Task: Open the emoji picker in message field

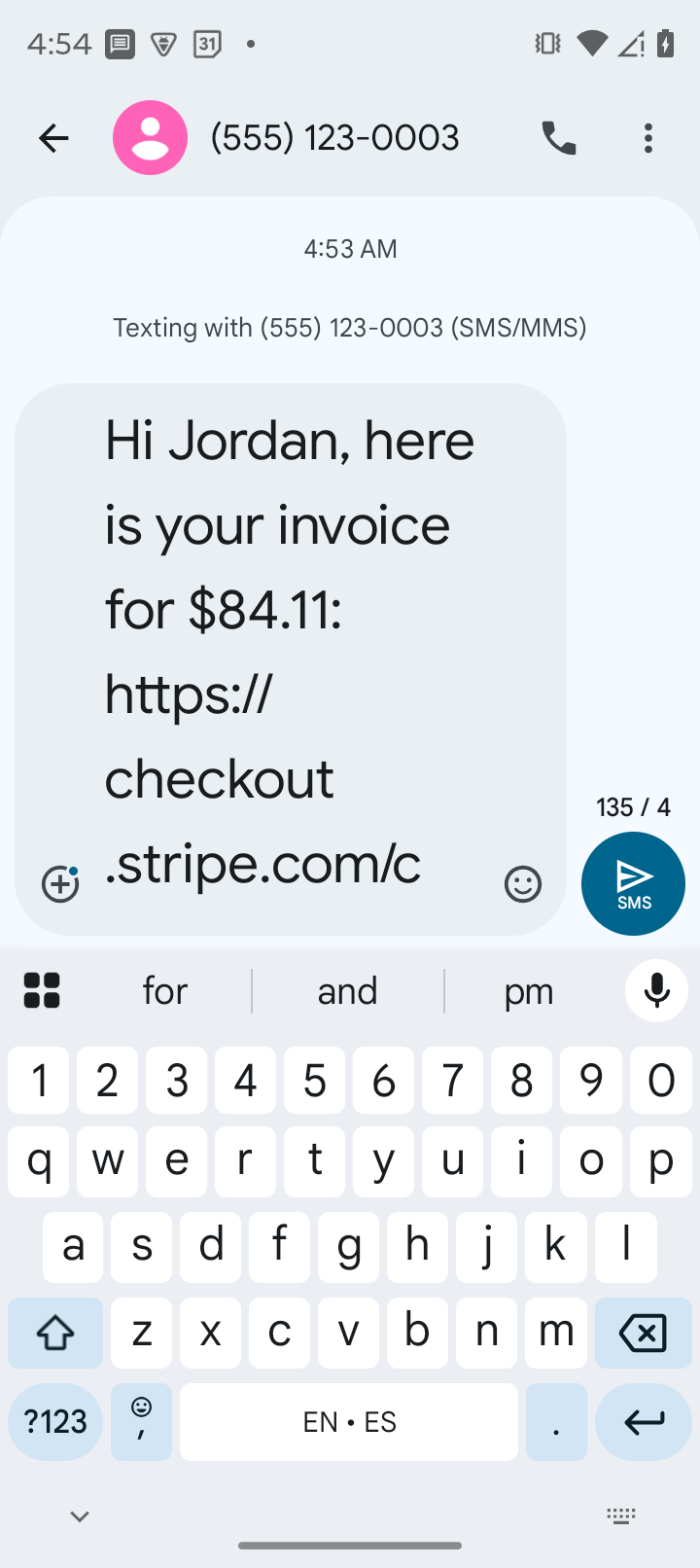Action: pos(523,883)
